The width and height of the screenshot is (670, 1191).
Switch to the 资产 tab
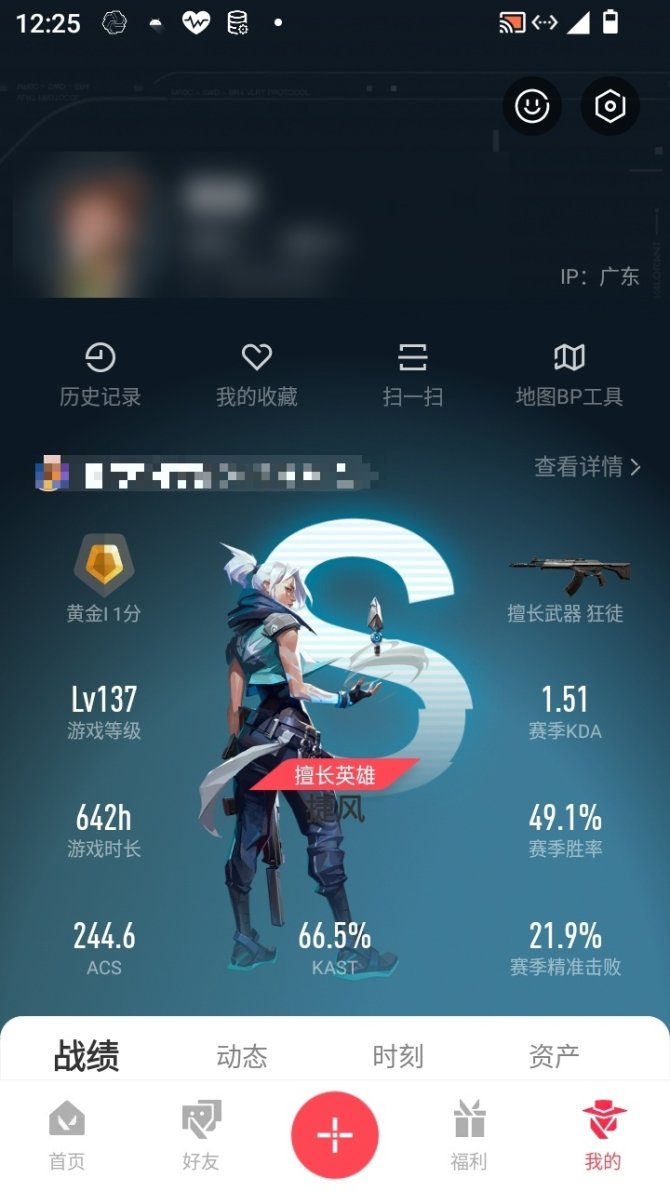554,1056
